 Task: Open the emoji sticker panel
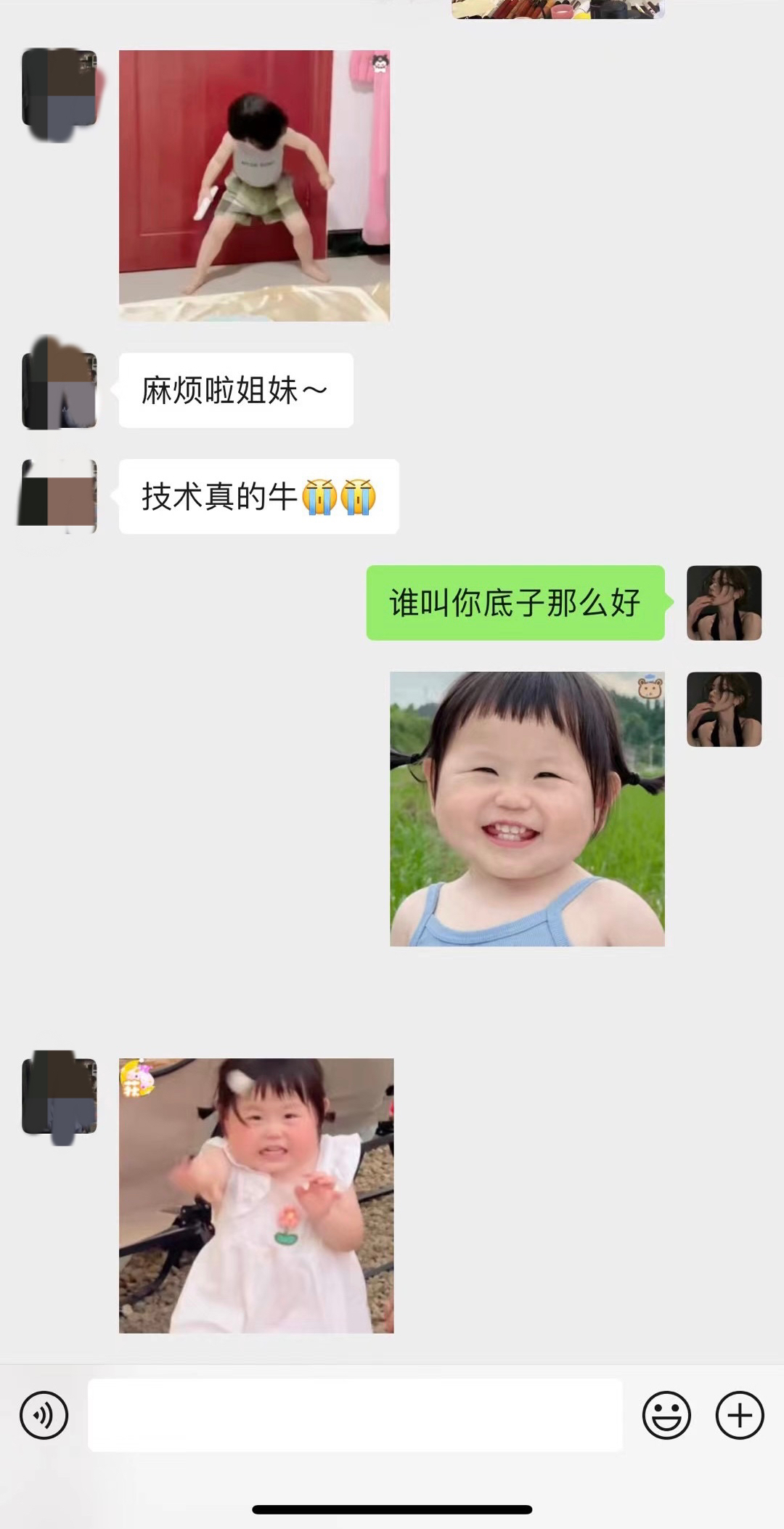pyautogui.click(x=666, y=1415)
